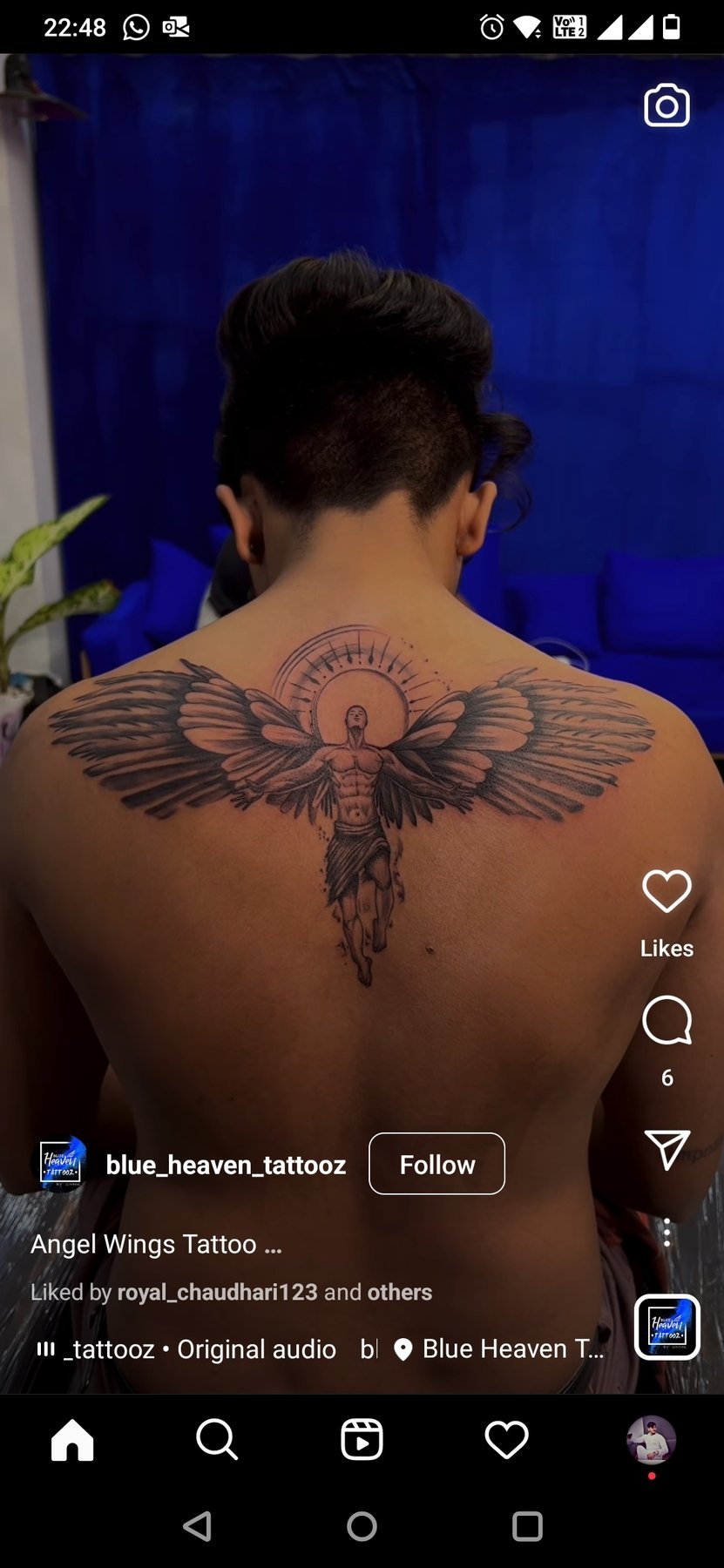
Task: Like this reel with the heart
Action: point(666,890)
